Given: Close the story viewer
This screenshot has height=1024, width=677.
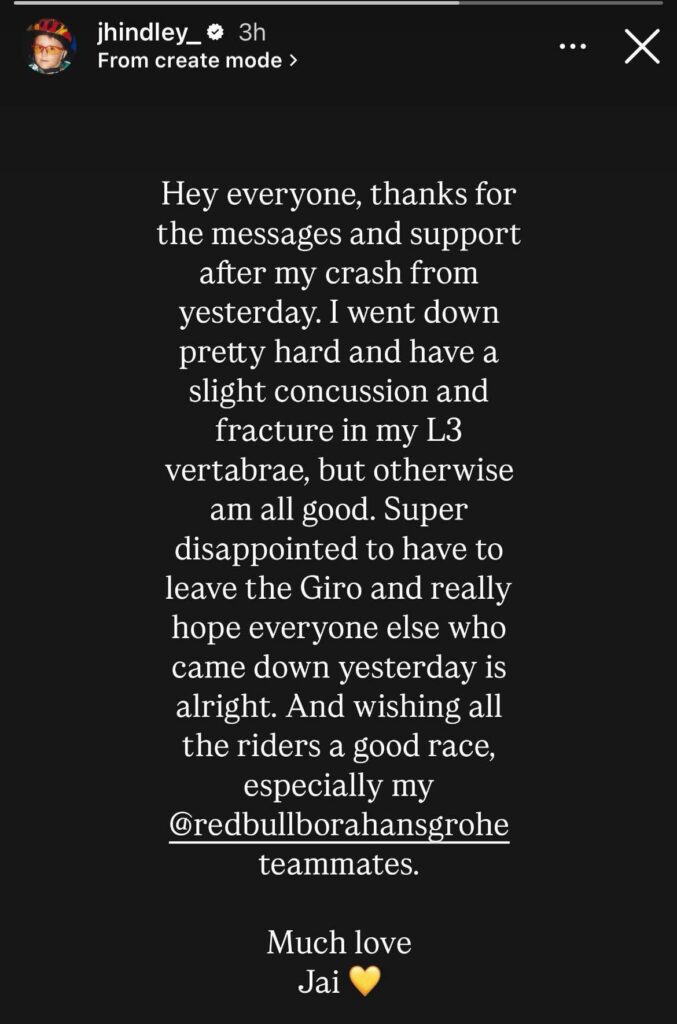Looking at the screenshot, I should click(x=641, y=46).
